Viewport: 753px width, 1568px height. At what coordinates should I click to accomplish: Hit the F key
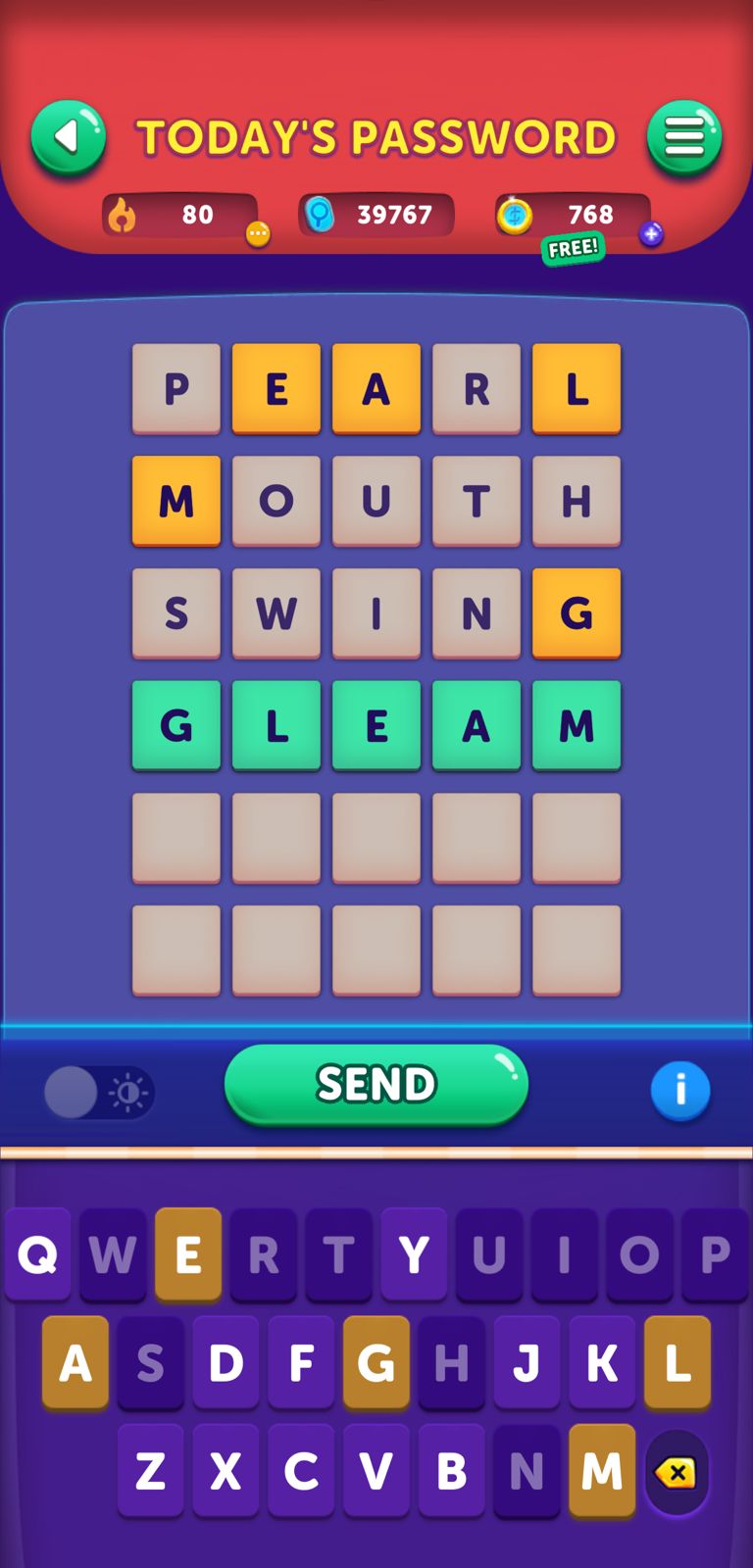(301, 1362)
